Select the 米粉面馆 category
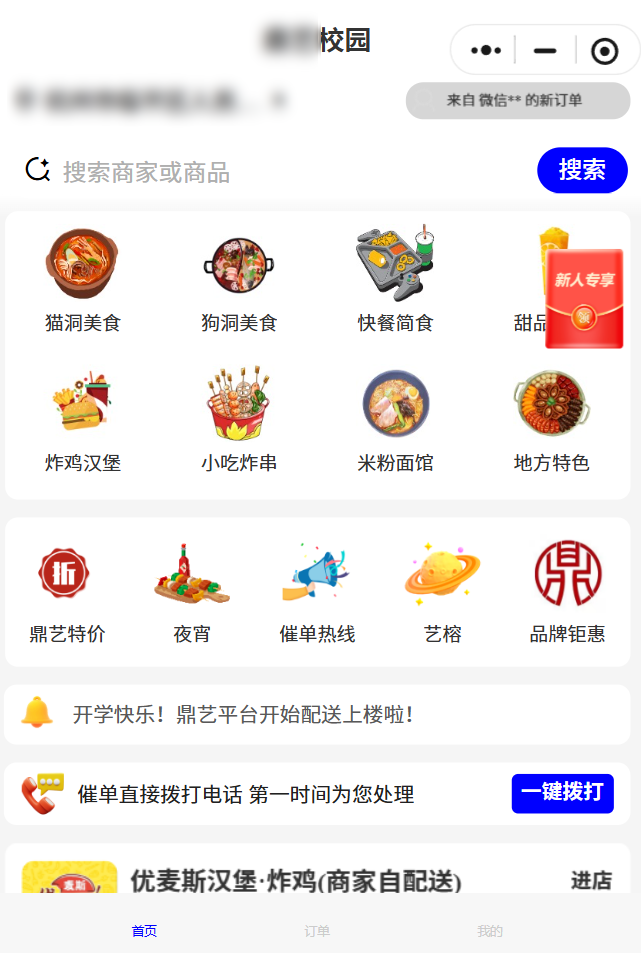This screenshot has height=953, width=641. (x=396, y=421)
